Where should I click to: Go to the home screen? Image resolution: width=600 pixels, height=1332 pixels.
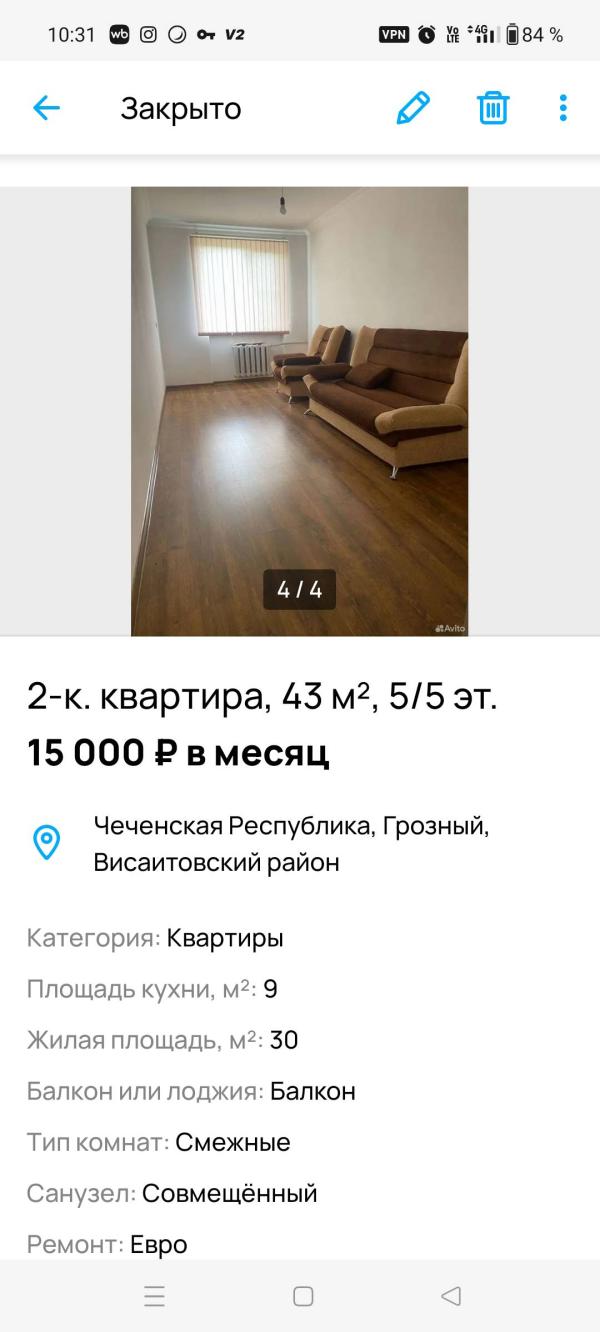pyautogui.click(x=303, y=1297)
